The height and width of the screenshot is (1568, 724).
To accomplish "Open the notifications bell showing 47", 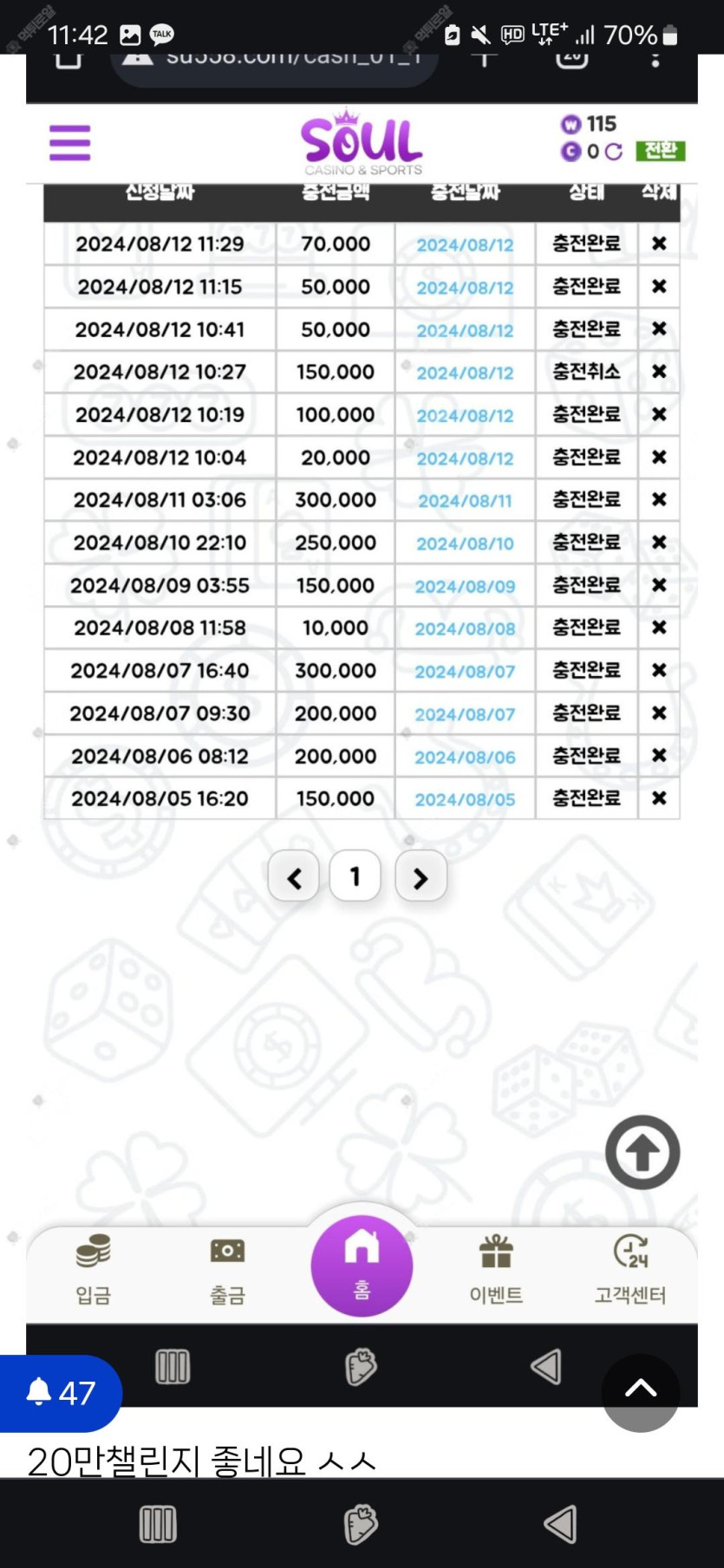I will coord(60,1393).
